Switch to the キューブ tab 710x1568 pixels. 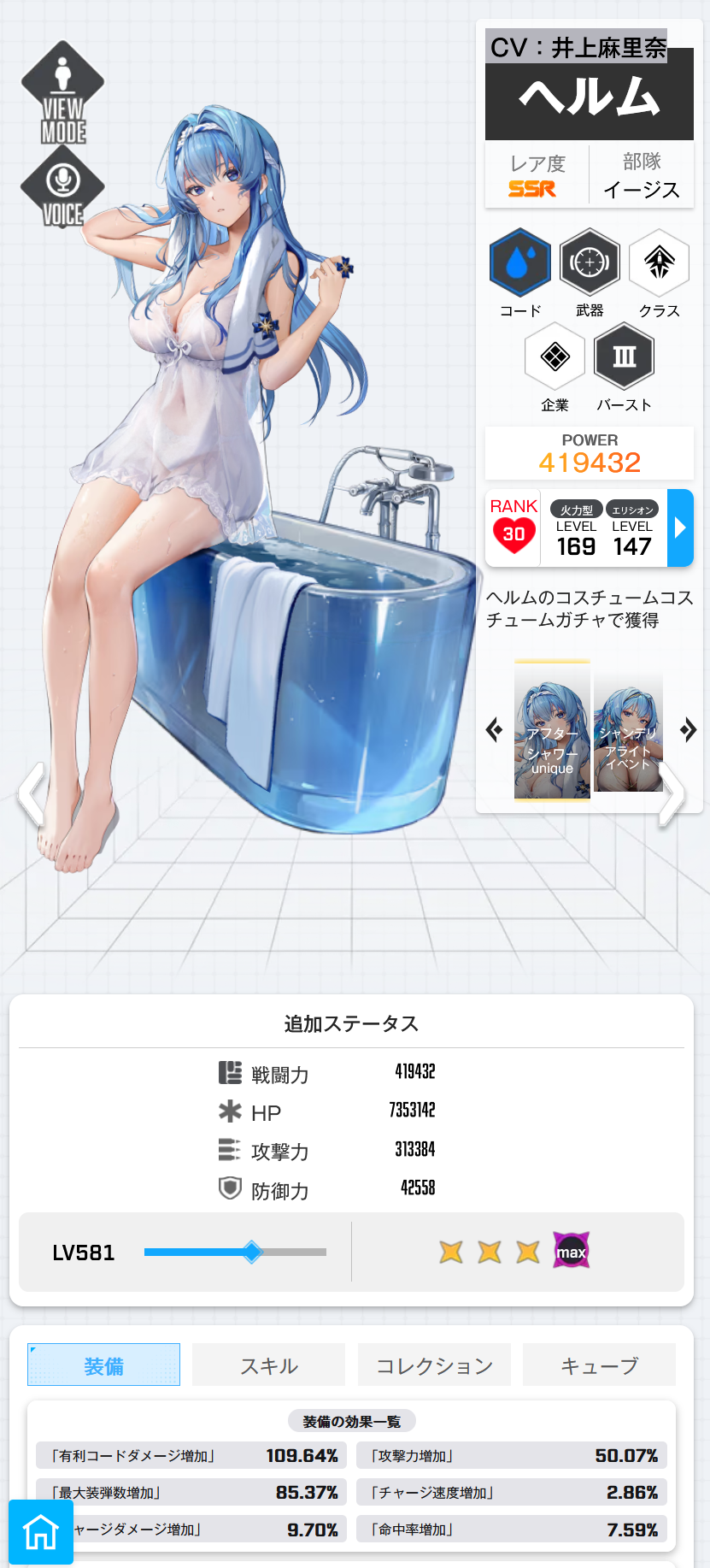click(x=599, y=1365)
